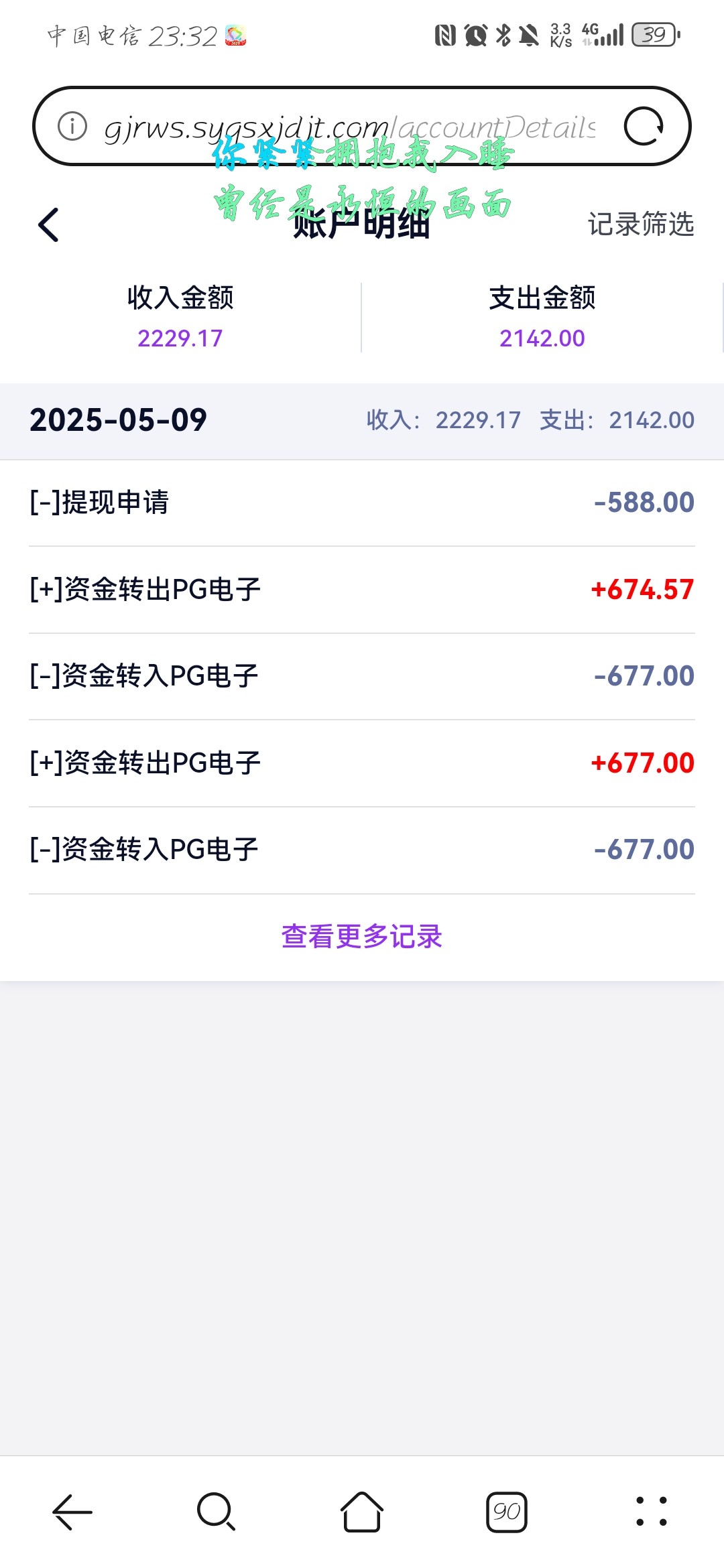Viewport: 724px width, 1568px height.
Task: Tap the URL address bar
Action: click(x=349, y=127)
